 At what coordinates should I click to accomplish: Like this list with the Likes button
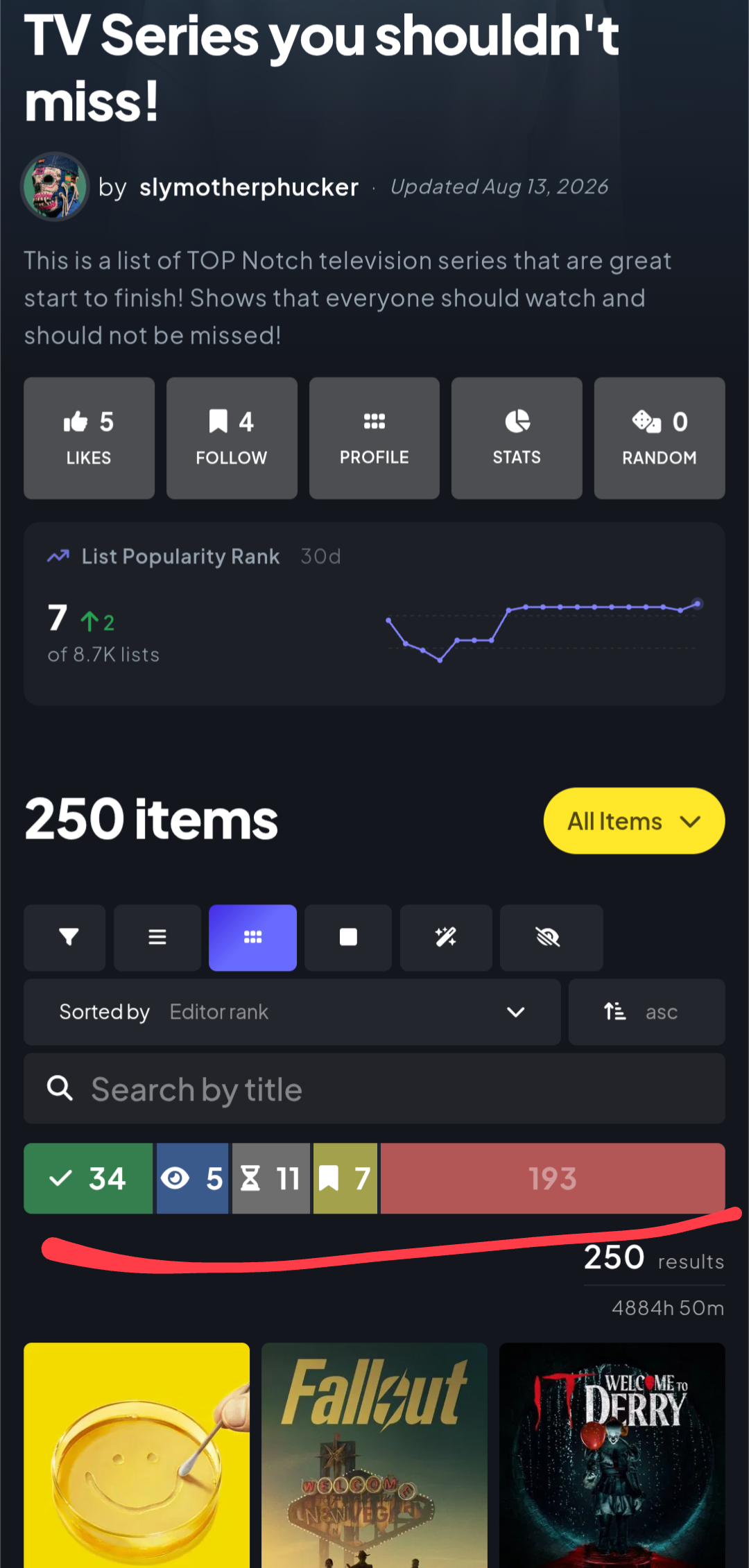tap(89, 438)
